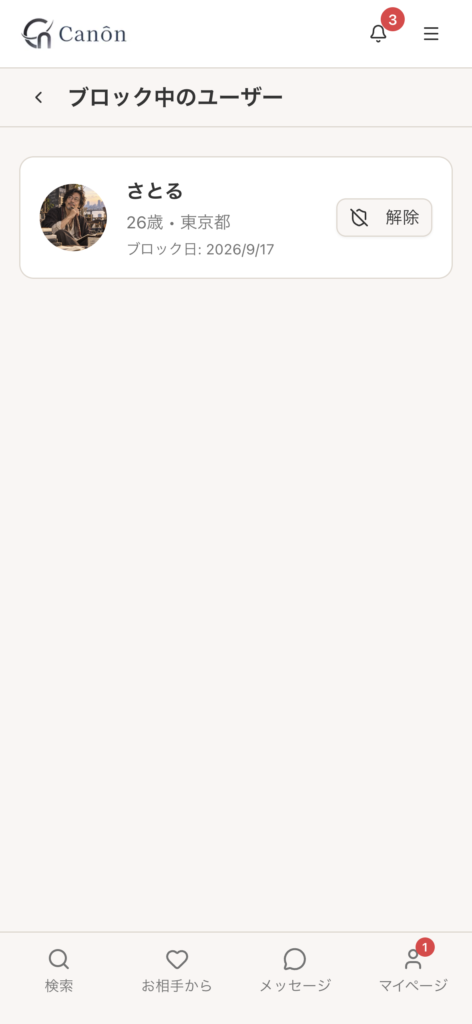472x1024 pixels.
Task: Switch to the お相手から tab
Action: (x=177, y=970)
